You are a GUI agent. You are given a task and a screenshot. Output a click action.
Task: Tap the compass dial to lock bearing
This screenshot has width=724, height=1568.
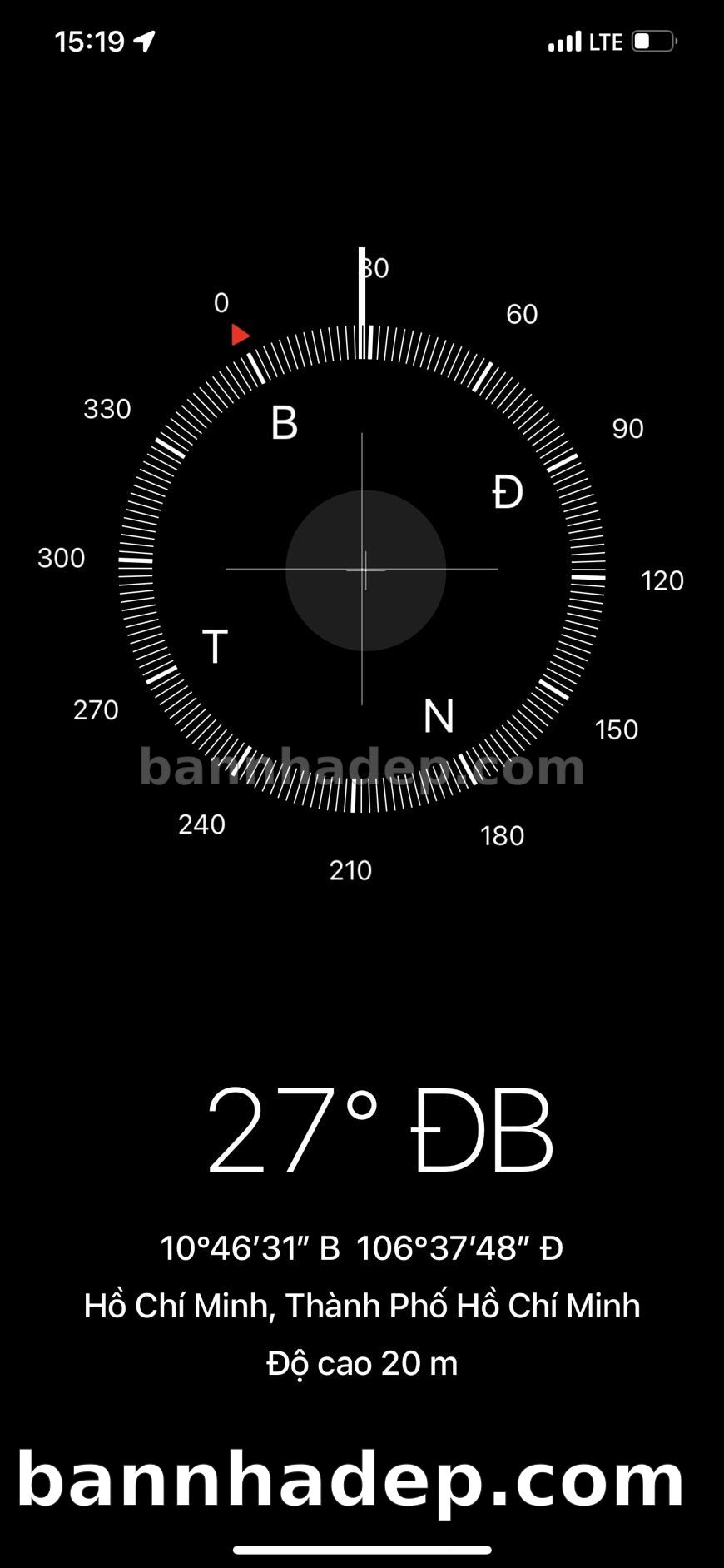363,570
